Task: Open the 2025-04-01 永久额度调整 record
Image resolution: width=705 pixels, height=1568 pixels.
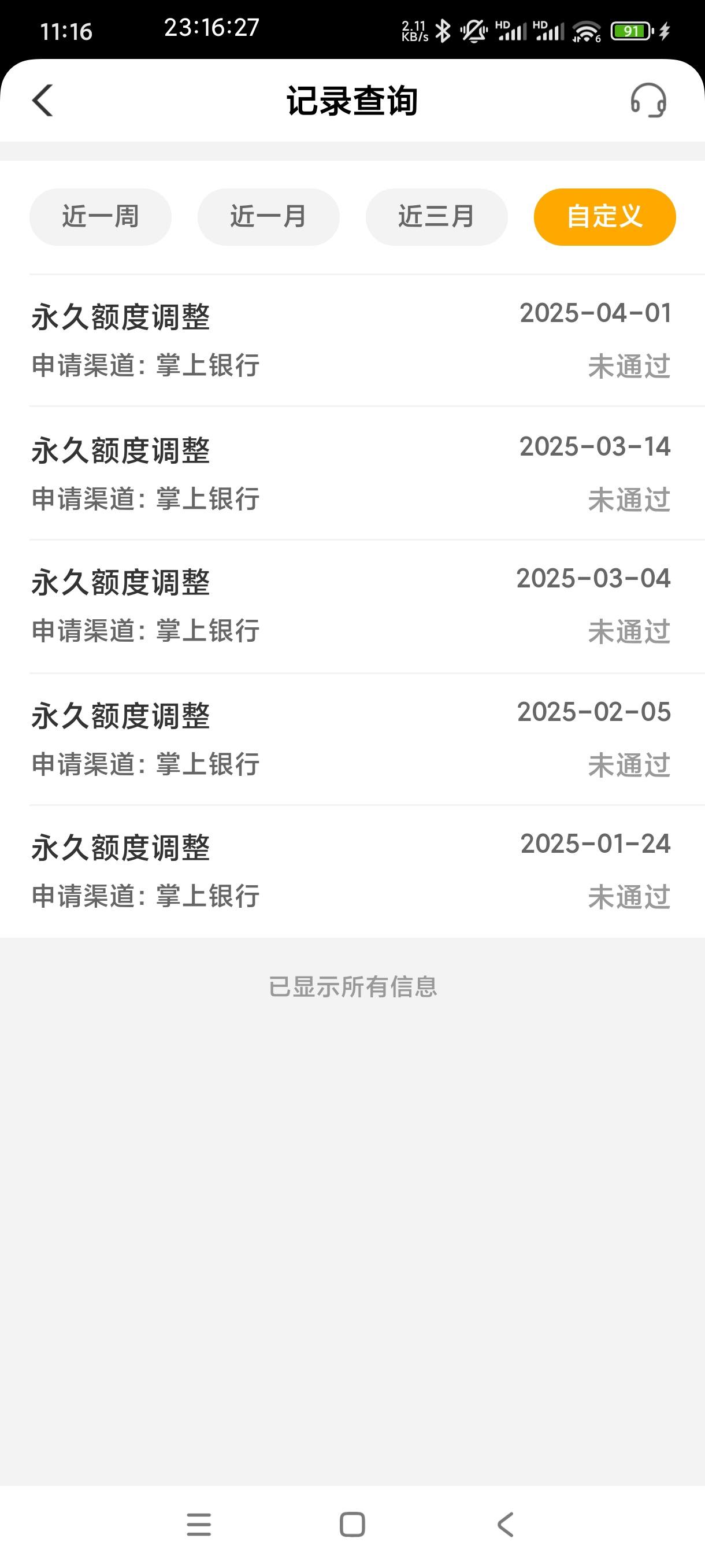Action: pyautogui.click(x=352, y=341)
